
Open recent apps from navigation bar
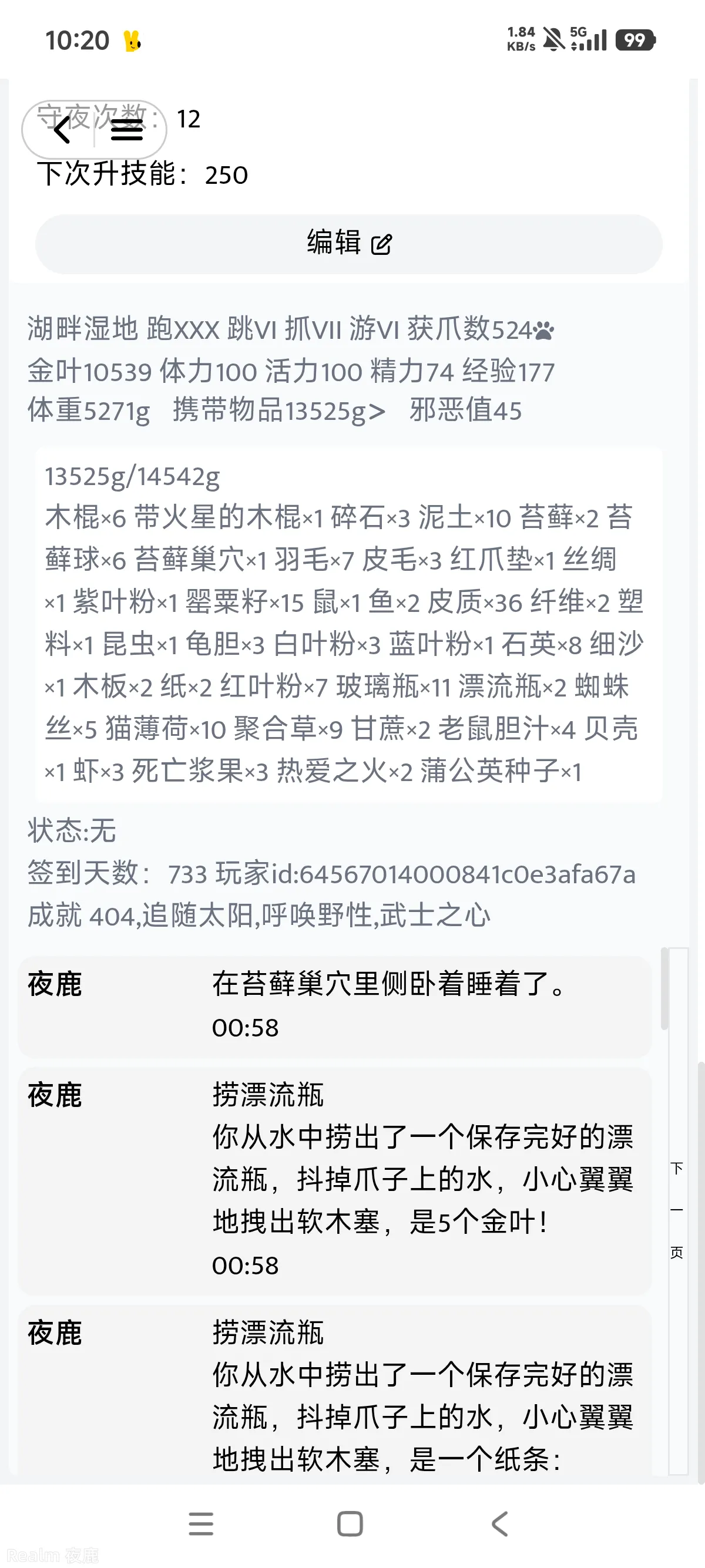201,1523
